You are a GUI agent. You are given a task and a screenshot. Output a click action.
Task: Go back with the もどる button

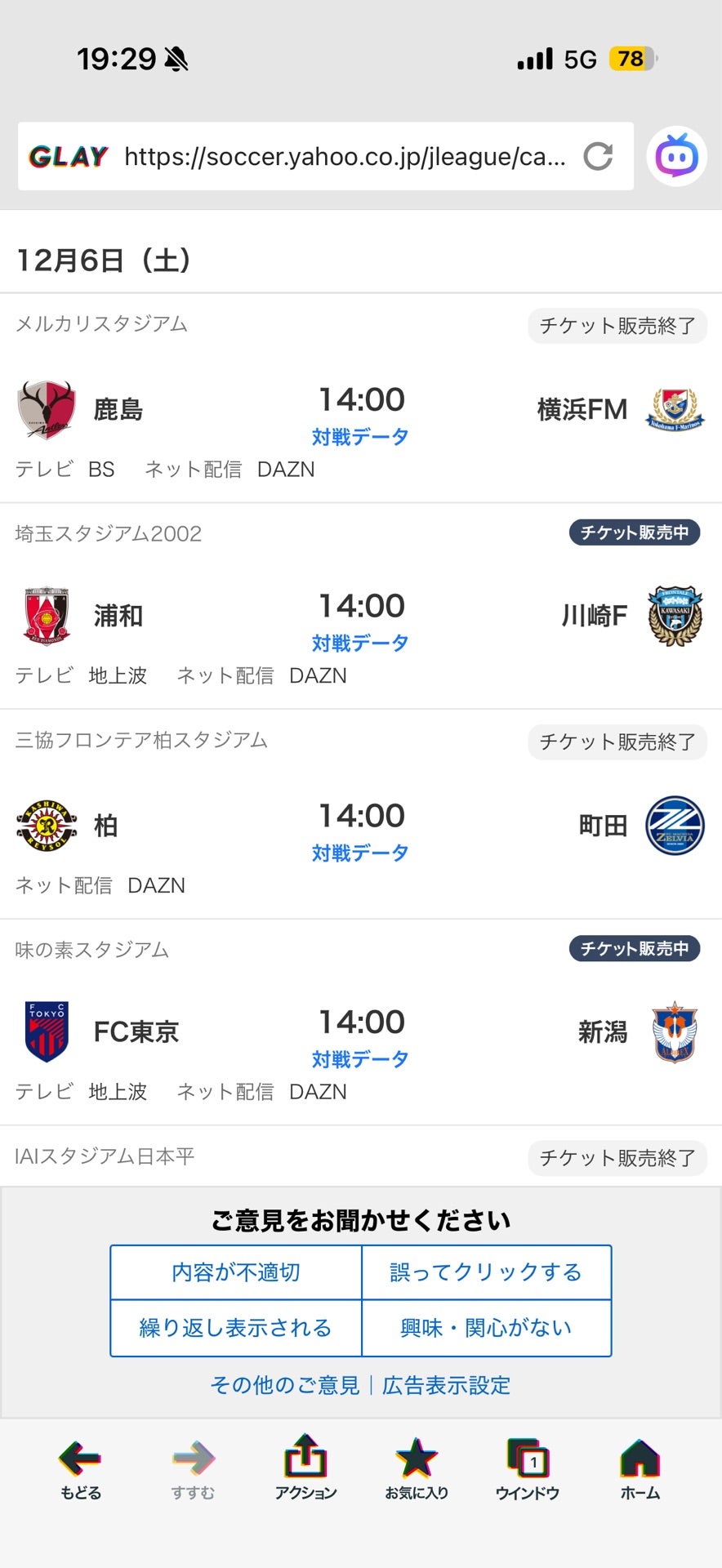(80, 1468)
